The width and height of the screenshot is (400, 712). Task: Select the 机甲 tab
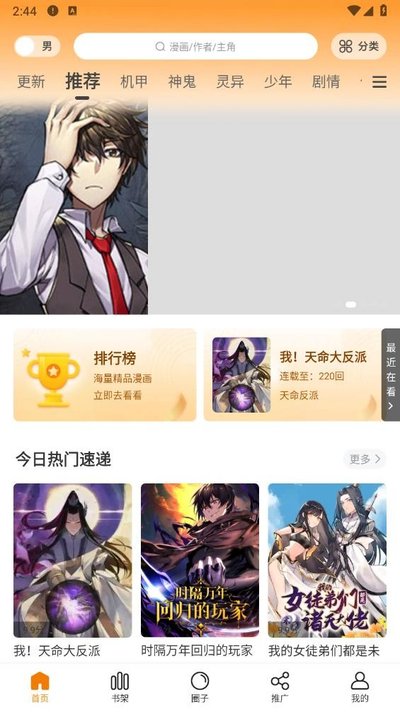click(134, 82)
